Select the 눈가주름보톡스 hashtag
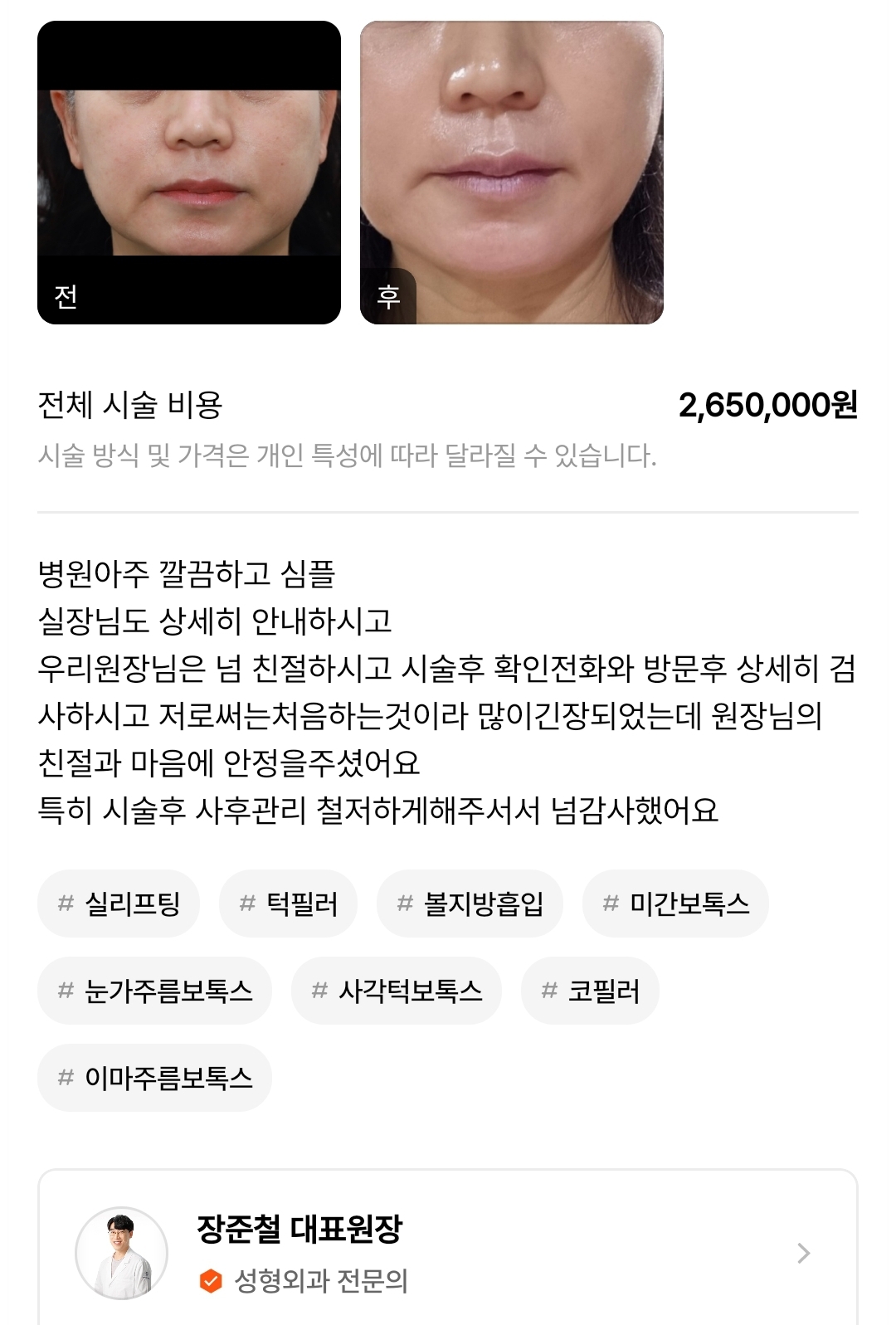Image resolution: width=896 pixels, height=1325 pixels. (154, 991)
